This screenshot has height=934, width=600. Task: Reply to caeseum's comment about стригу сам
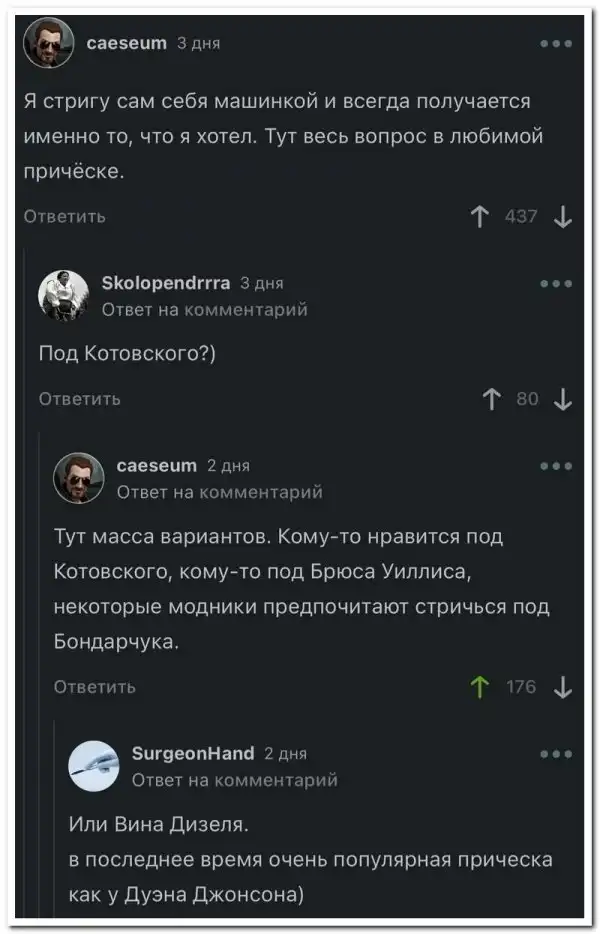(x=65, y=216)
